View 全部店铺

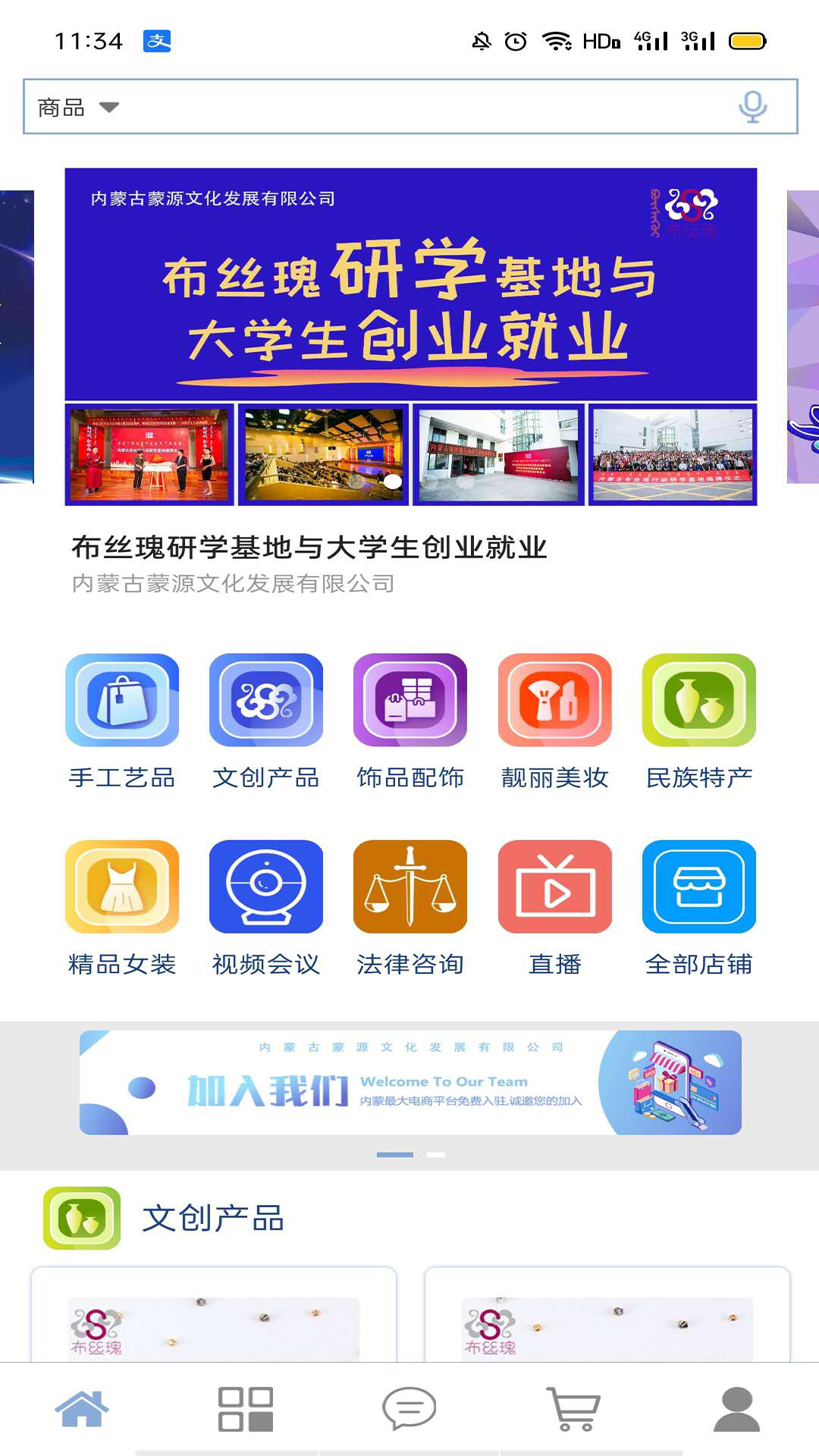(698, 908)
